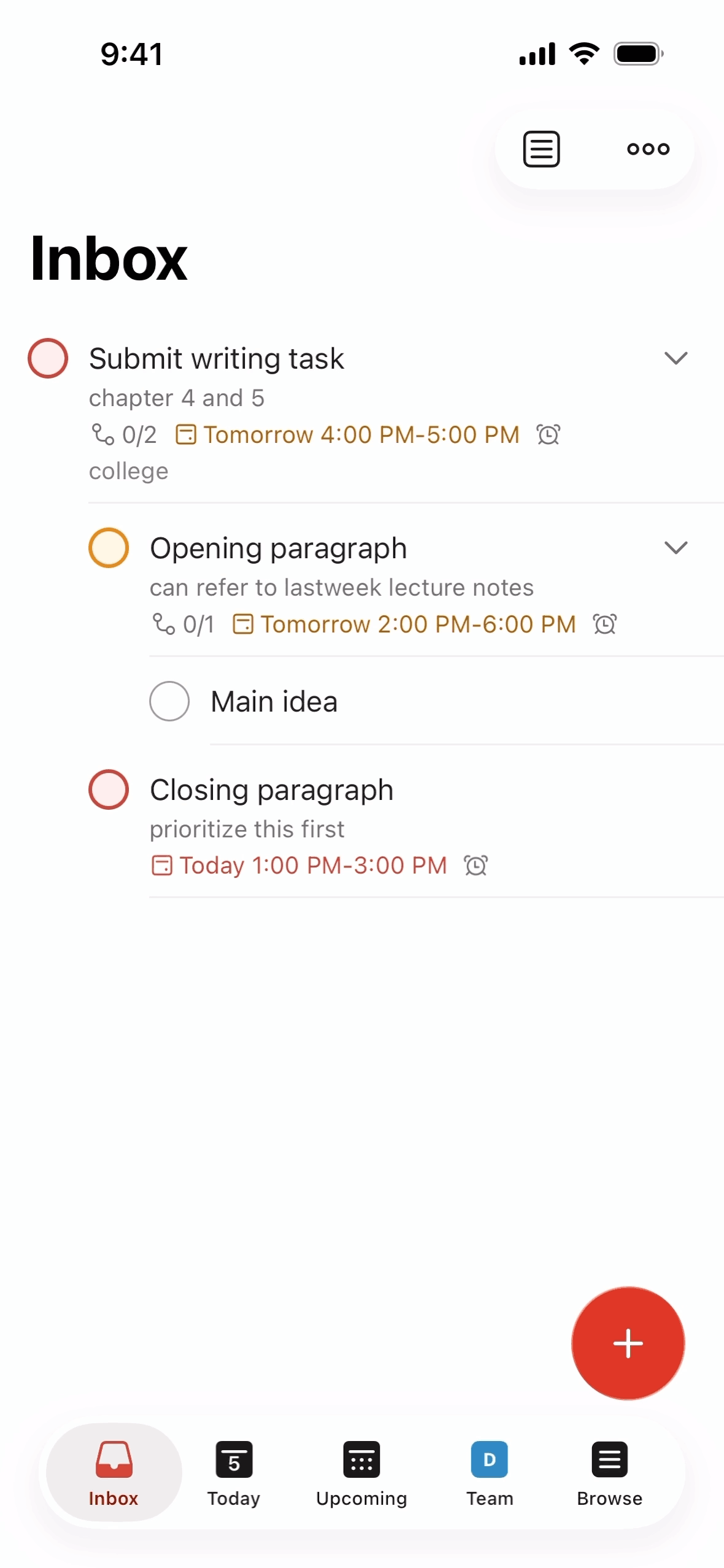
Task: Open the Team tab
Action: tap(489, 1474)
